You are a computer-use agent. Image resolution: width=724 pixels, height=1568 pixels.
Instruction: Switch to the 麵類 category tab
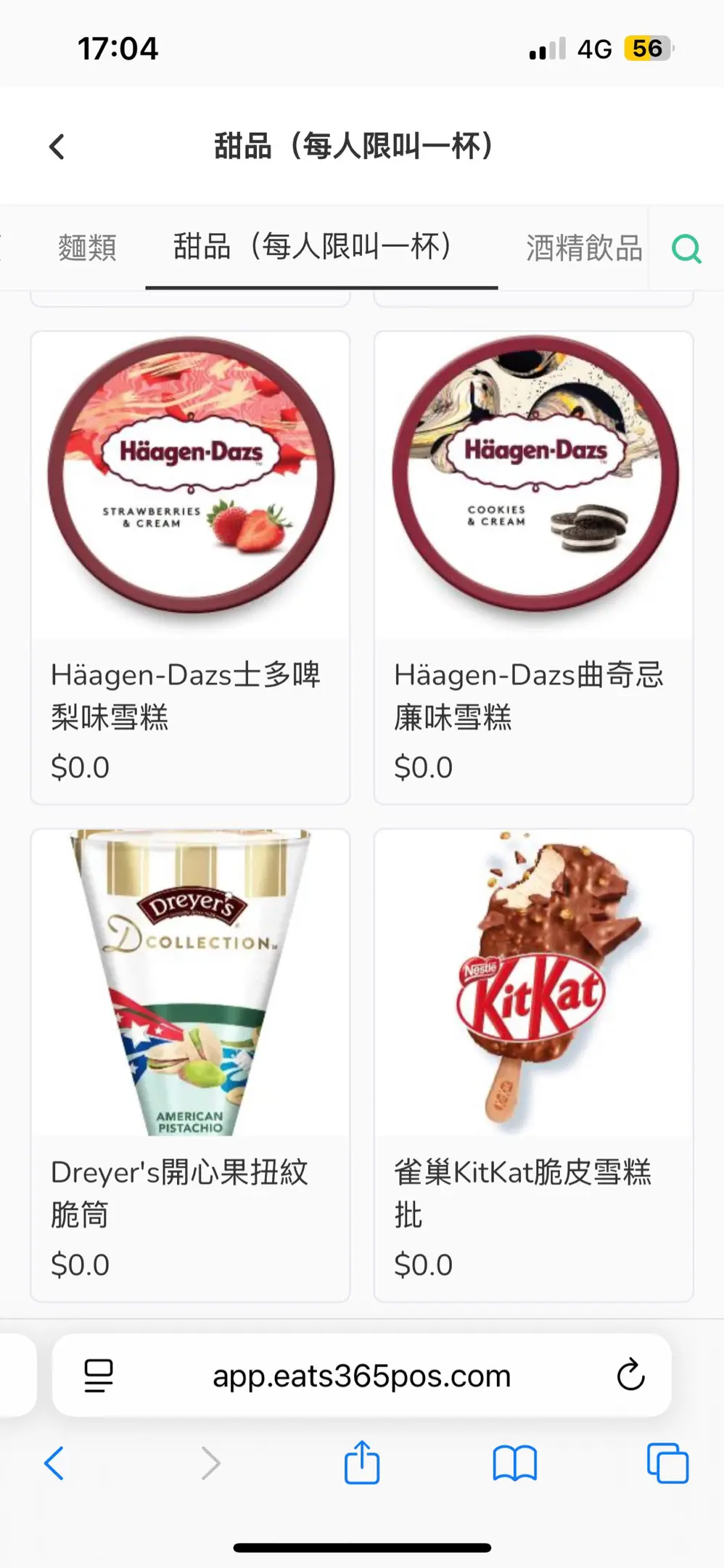(87, 248)
